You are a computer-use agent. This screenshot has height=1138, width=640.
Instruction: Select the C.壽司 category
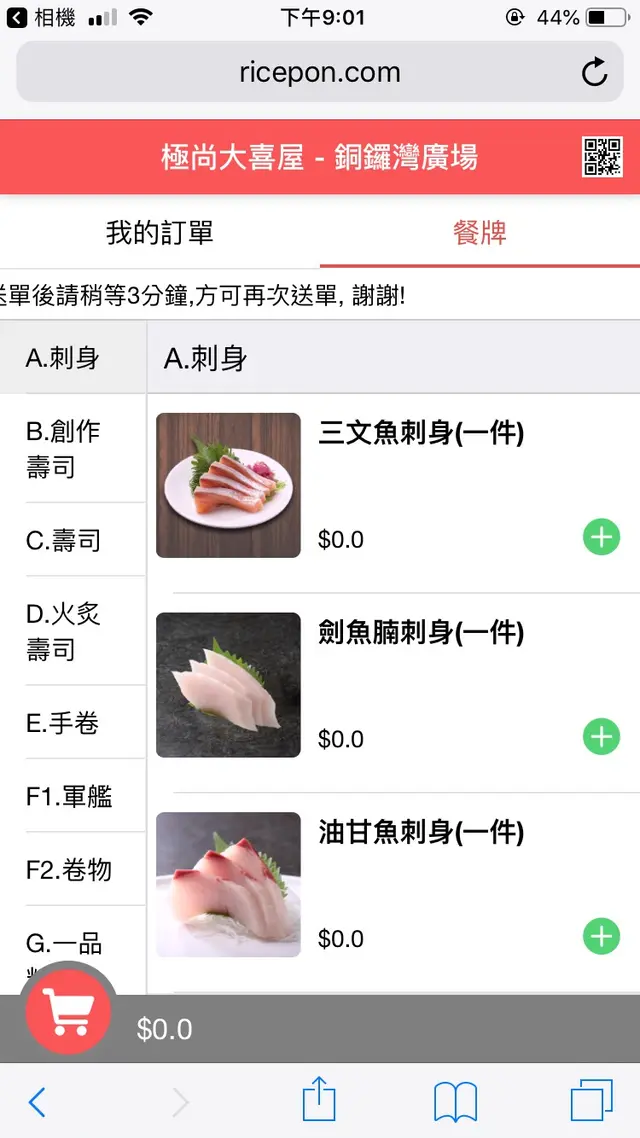click(x=64, y=540)
